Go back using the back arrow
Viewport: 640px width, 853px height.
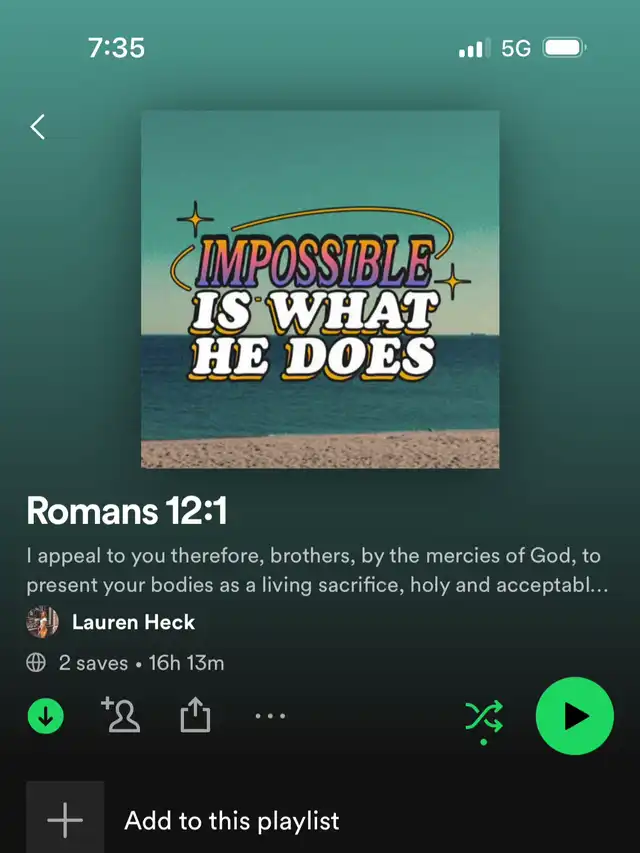(x=38, y=127)
